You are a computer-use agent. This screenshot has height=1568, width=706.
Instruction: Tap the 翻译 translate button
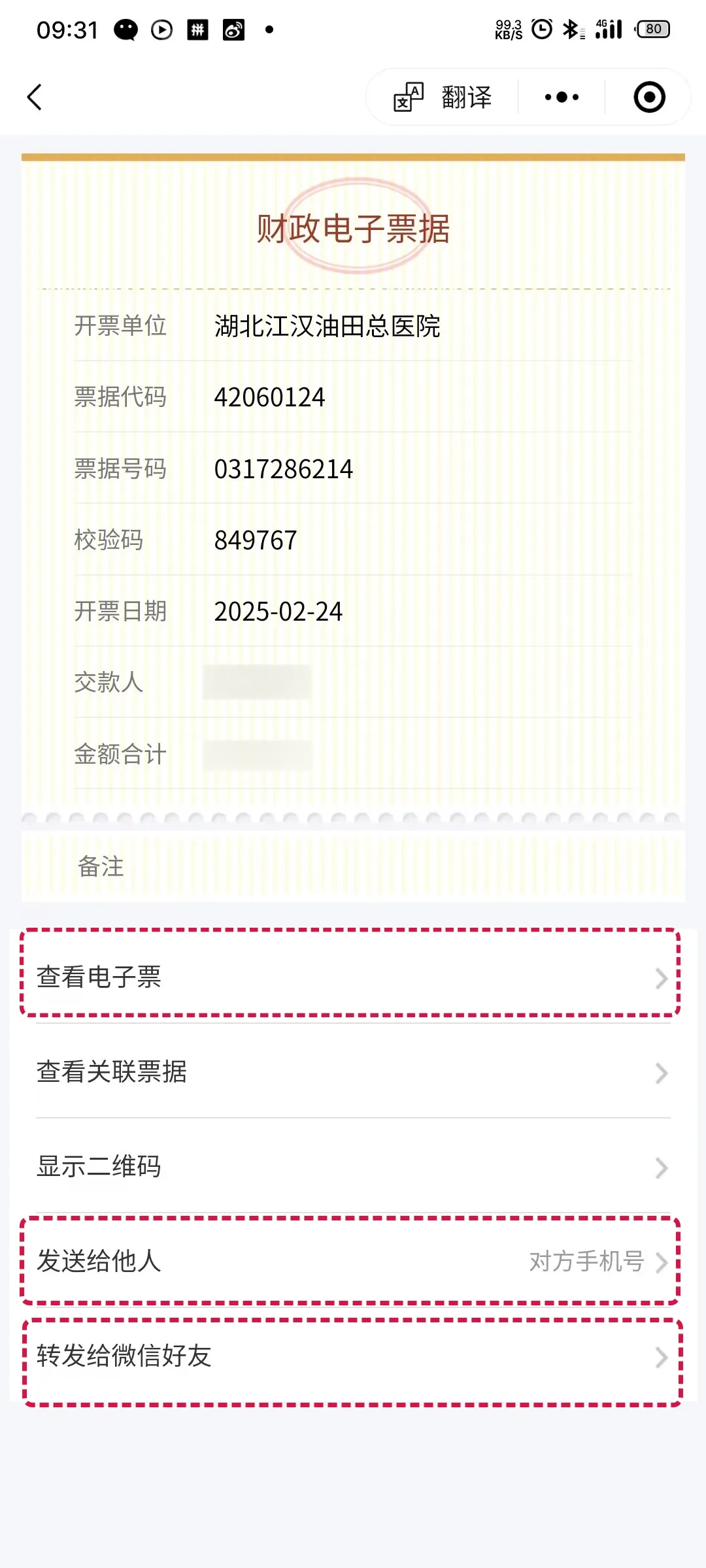coord(443,97)
